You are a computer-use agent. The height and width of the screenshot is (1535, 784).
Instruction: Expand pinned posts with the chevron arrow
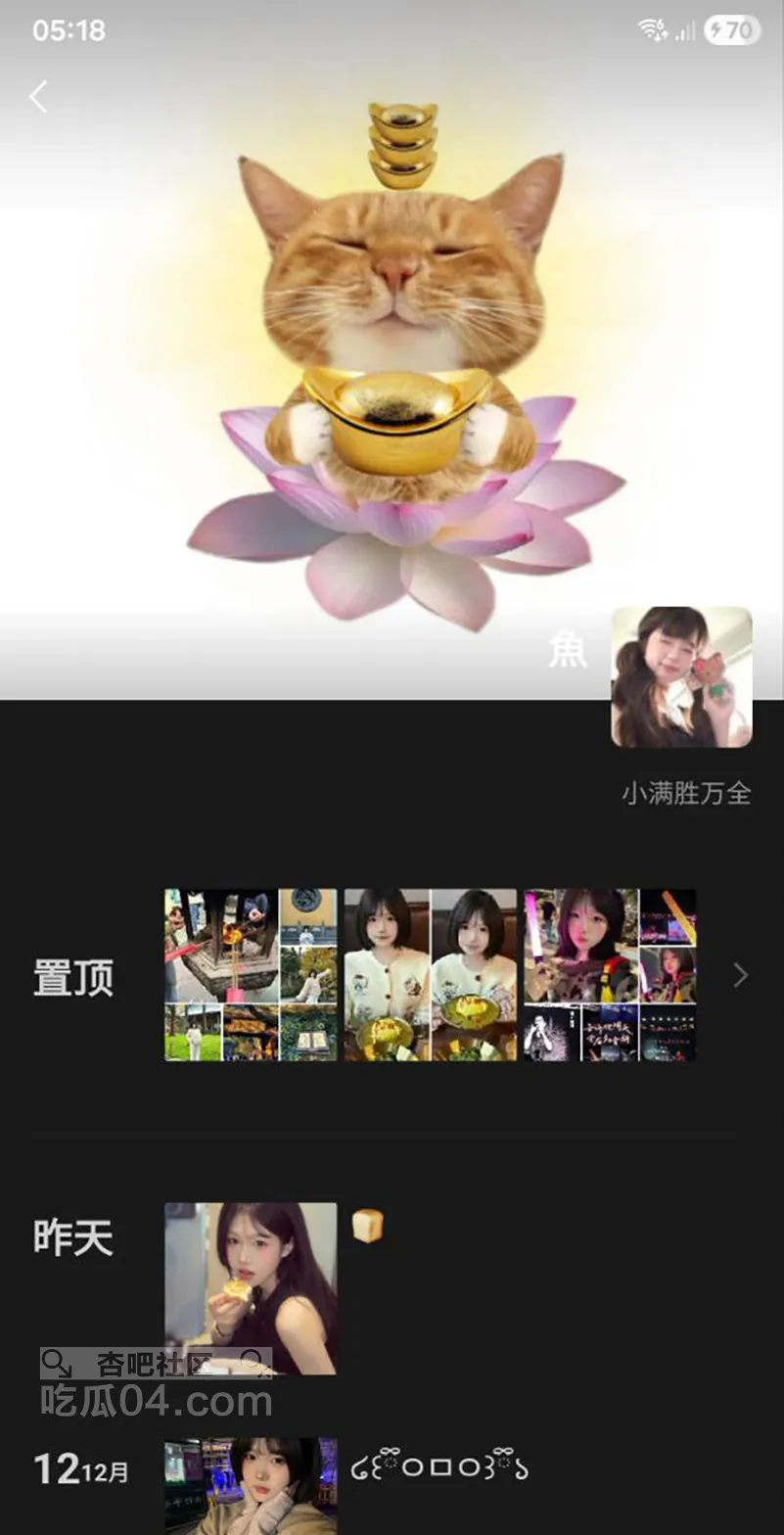click(x=740, y=975)
